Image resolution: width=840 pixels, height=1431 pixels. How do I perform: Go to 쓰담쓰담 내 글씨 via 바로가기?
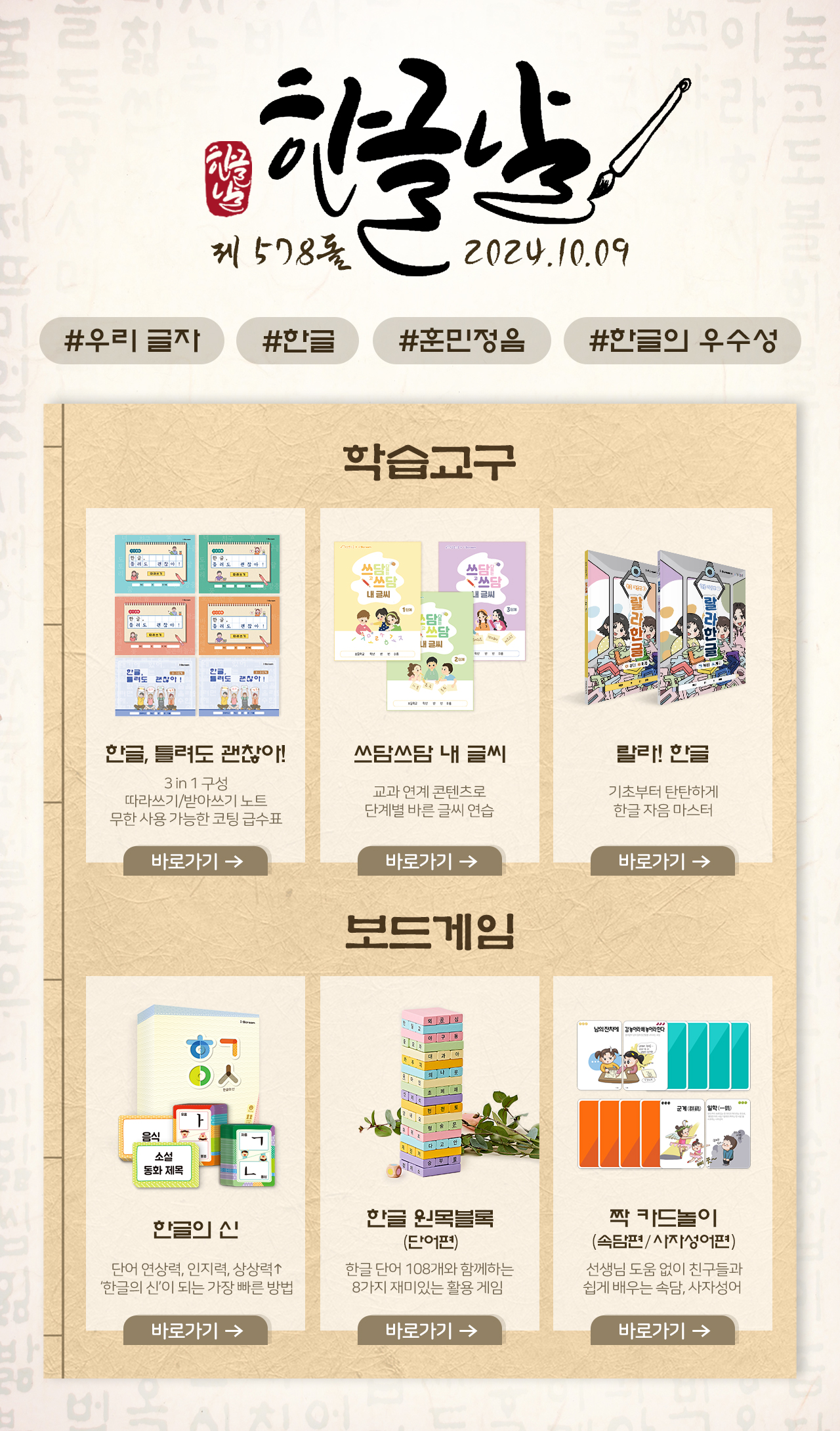pyautogui.click(x=430, y=861)
